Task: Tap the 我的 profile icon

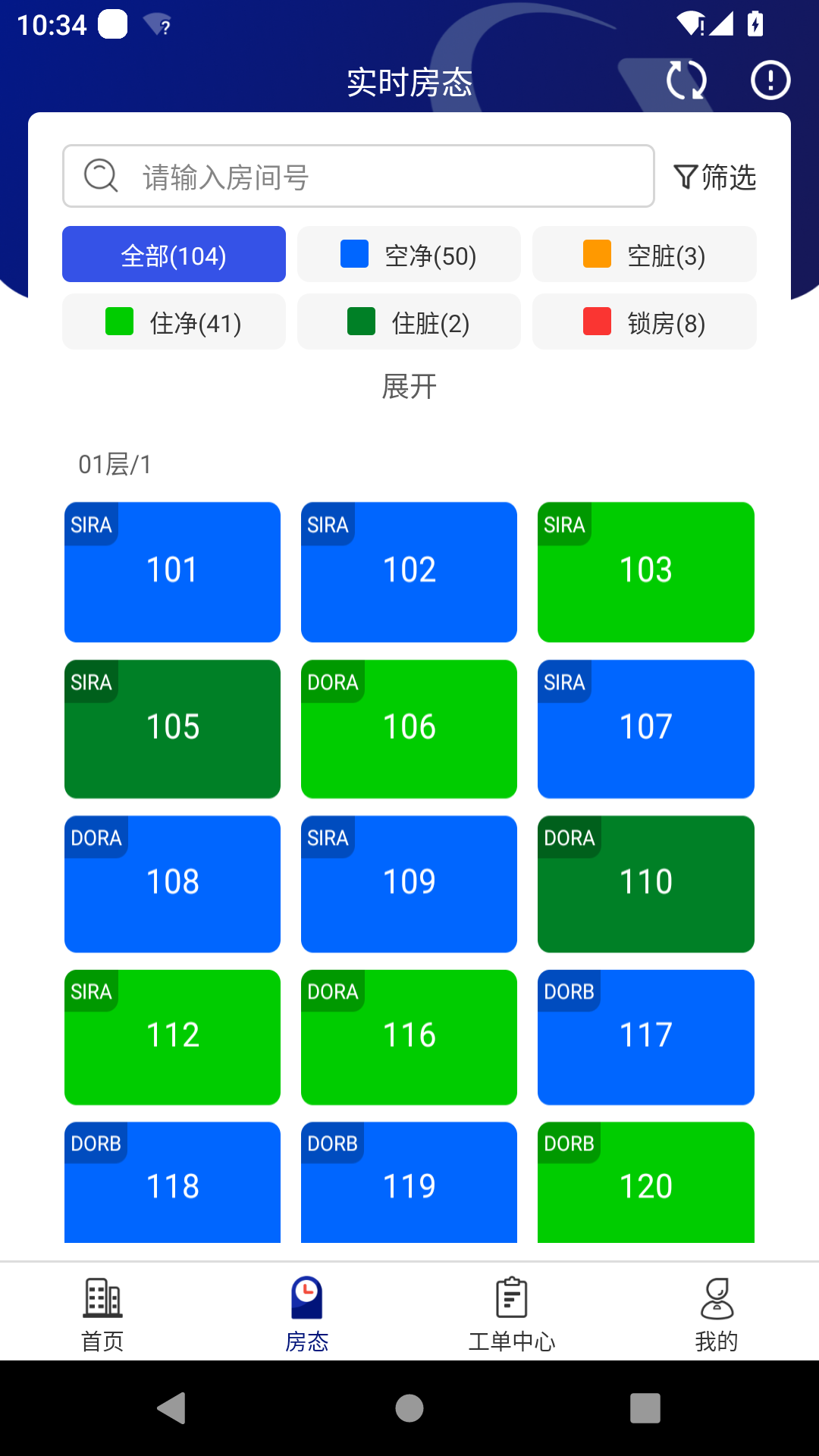Action: [x=717, y=1298]
